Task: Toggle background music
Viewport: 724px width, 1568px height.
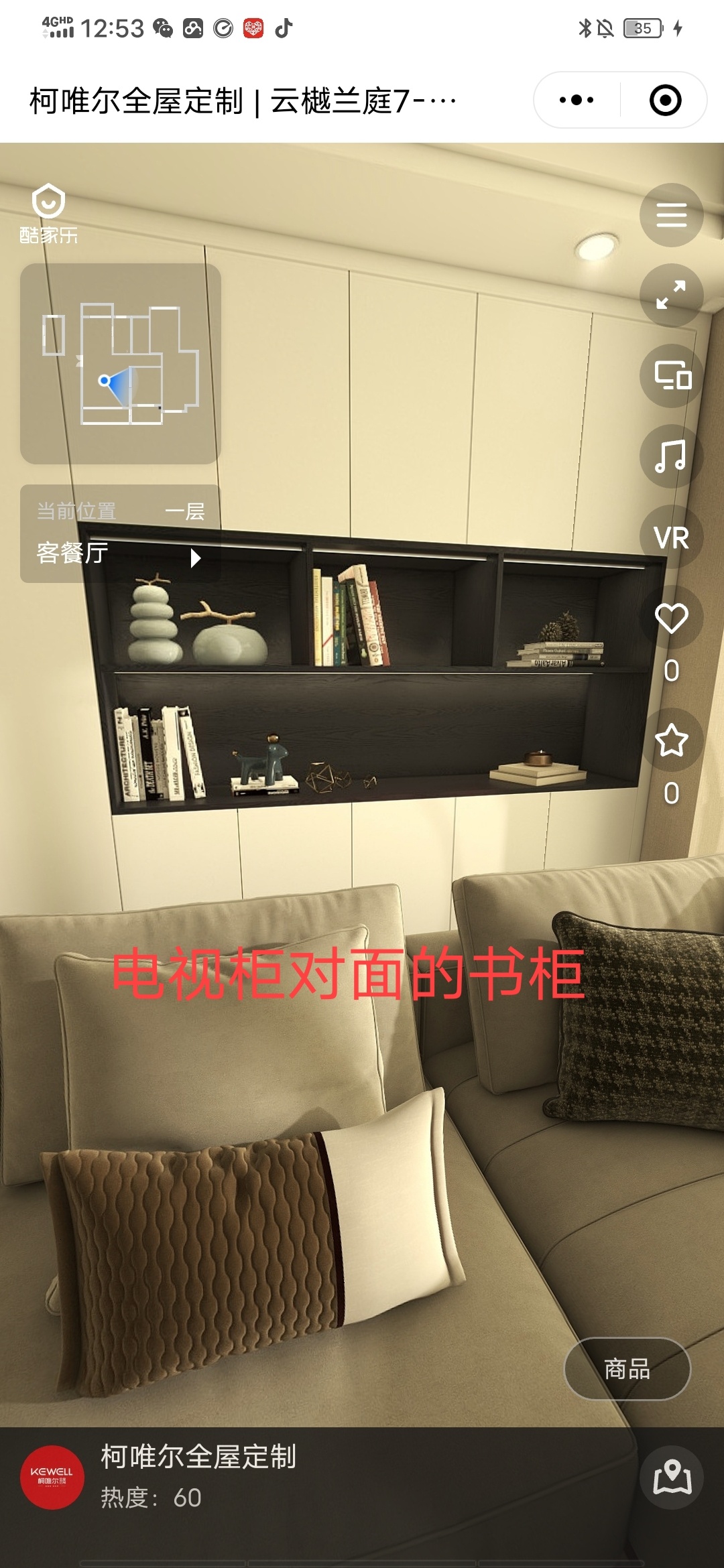Action: (x=671, y=456)
